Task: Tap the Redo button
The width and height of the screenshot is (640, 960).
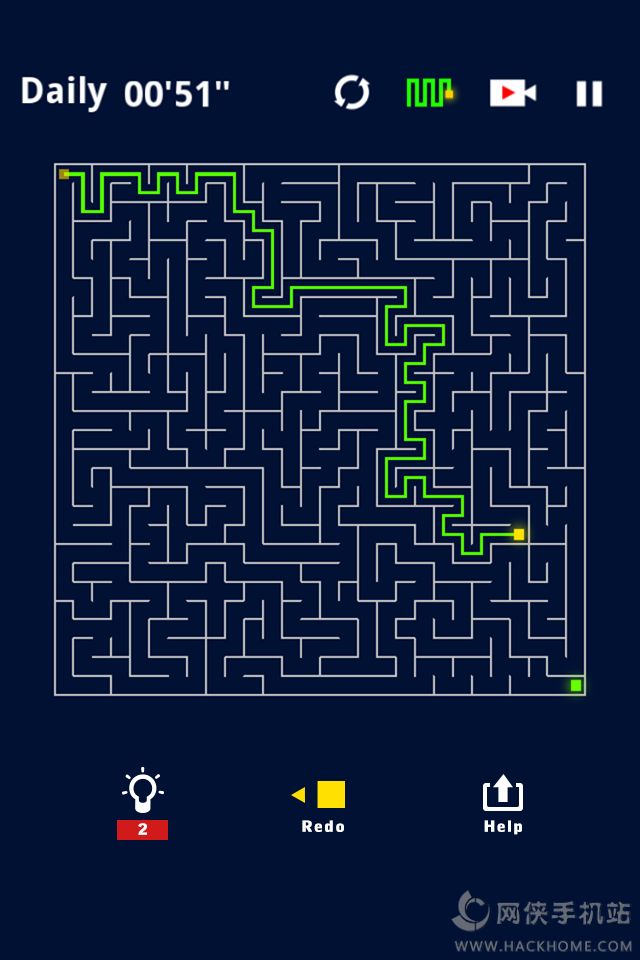Action: point(323,805)
